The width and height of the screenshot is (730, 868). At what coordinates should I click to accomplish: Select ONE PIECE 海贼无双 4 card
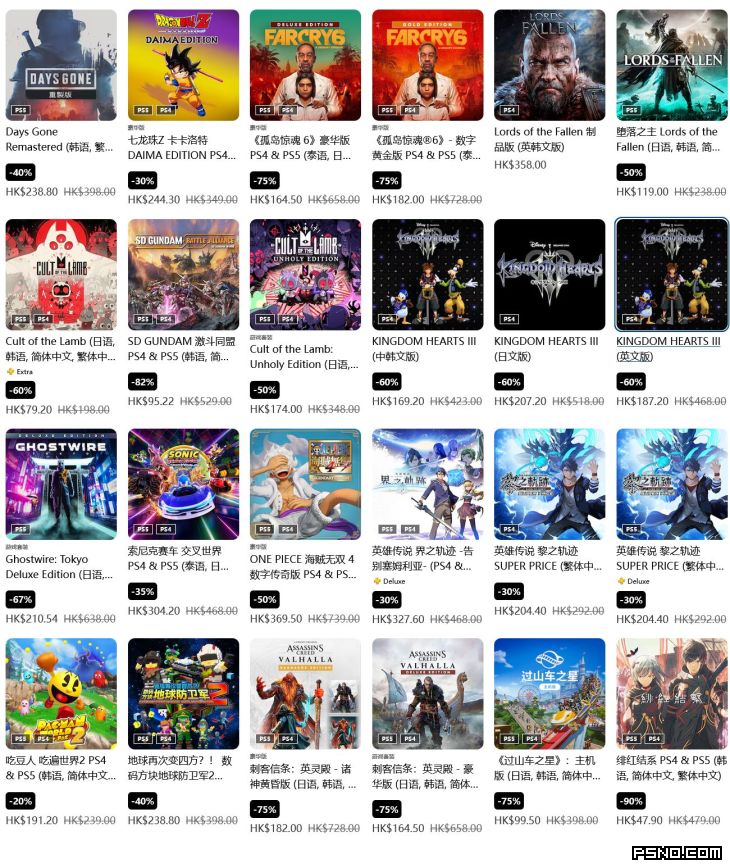click(305, 485)
